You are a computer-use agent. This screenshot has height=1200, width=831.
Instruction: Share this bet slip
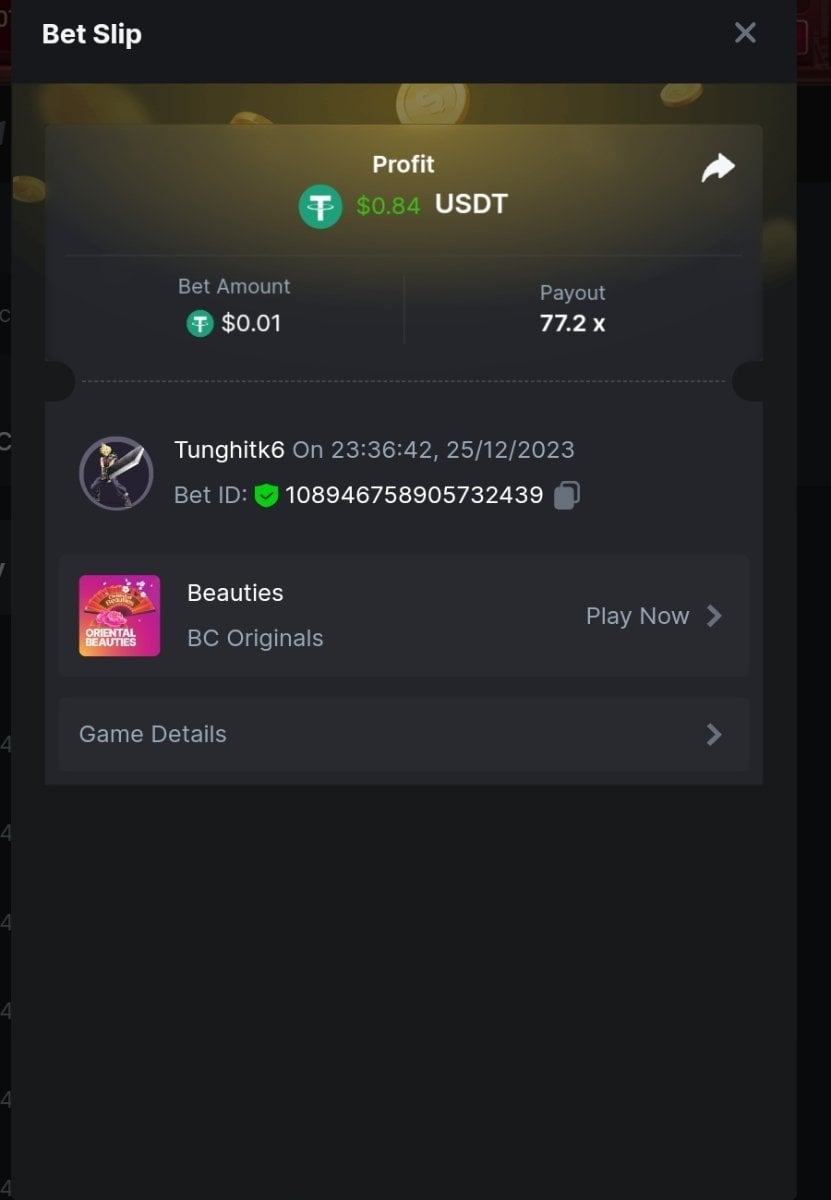(718, 168)
